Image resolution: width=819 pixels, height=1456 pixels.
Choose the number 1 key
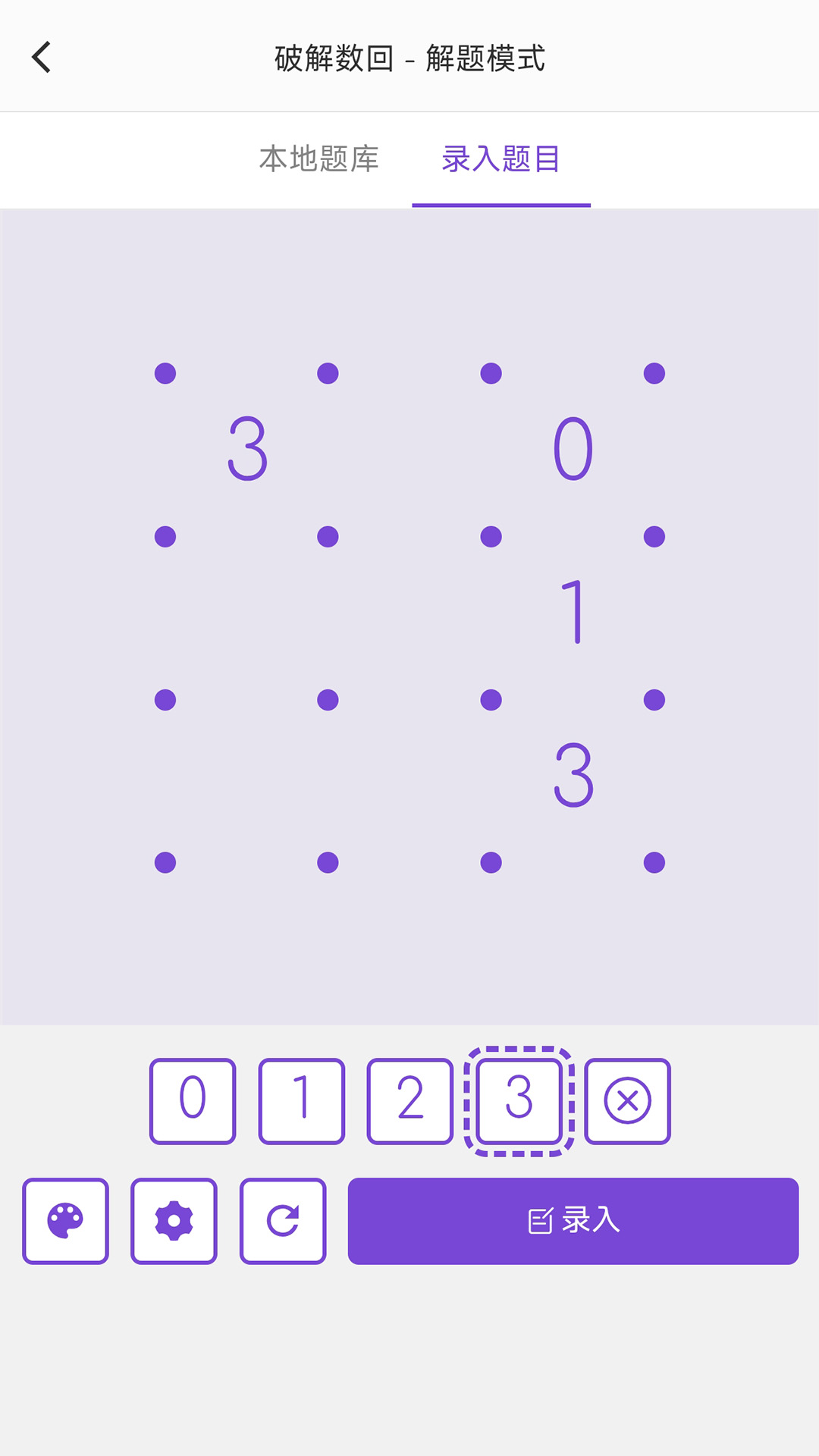[x=301, y=1100]
